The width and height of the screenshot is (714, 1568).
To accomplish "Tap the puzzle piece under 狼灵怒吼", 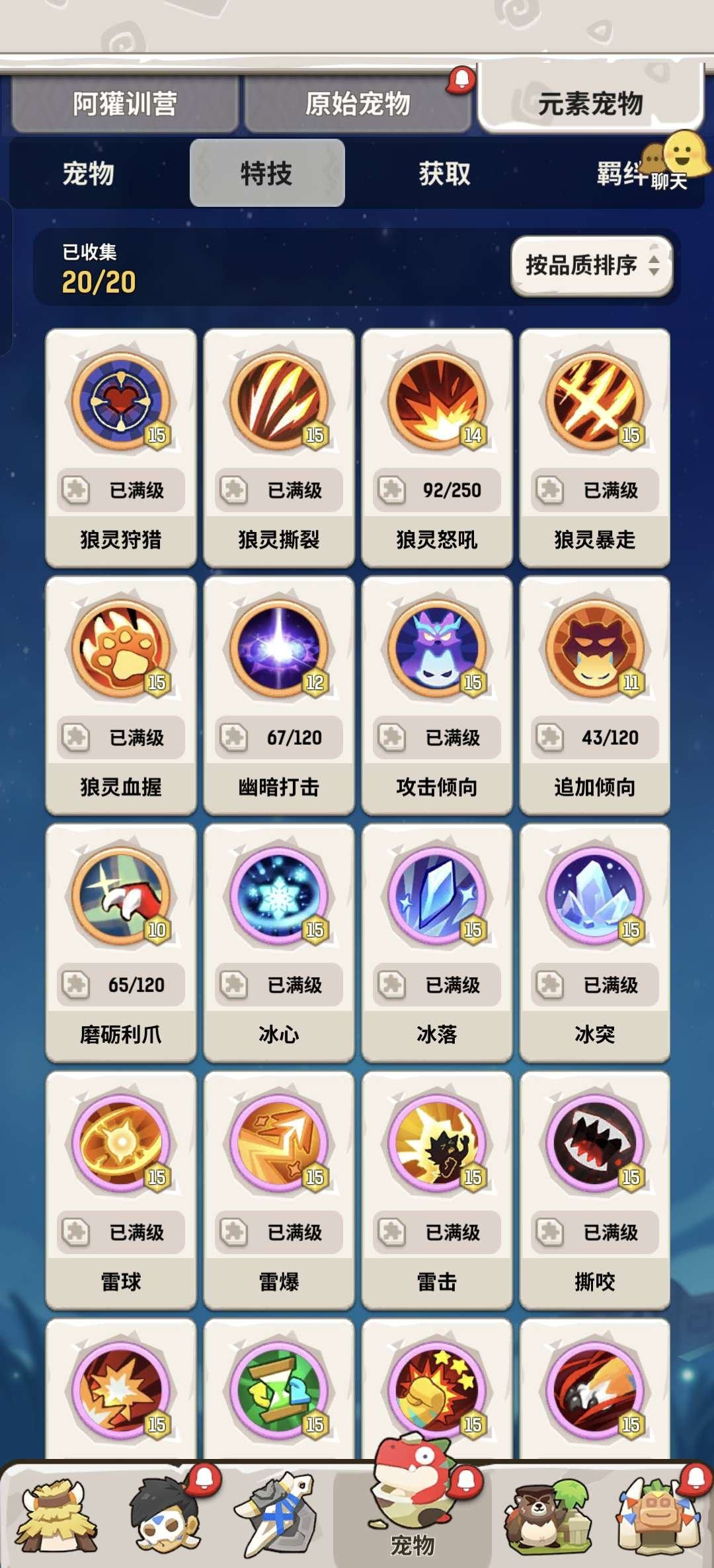I will tap(391, 491).
